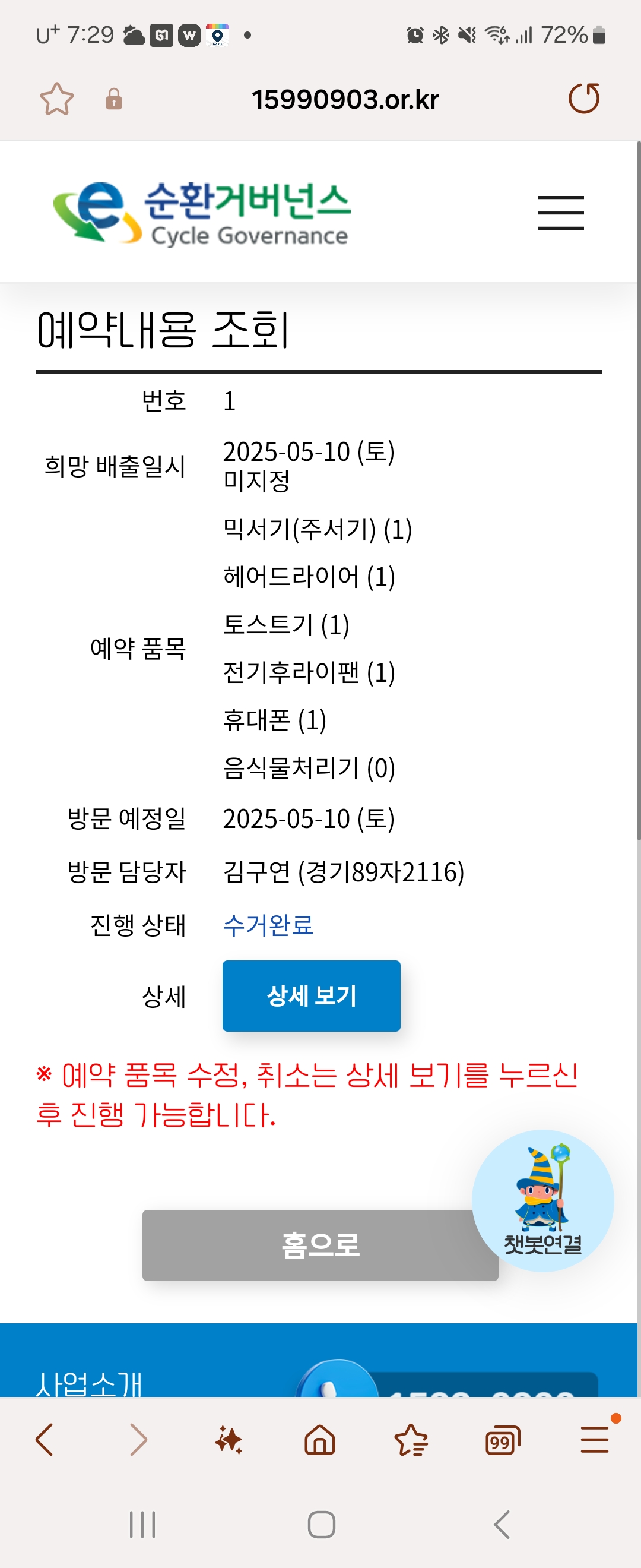Open the 챗봇연결 chatbot

[x=542, y=1201]
